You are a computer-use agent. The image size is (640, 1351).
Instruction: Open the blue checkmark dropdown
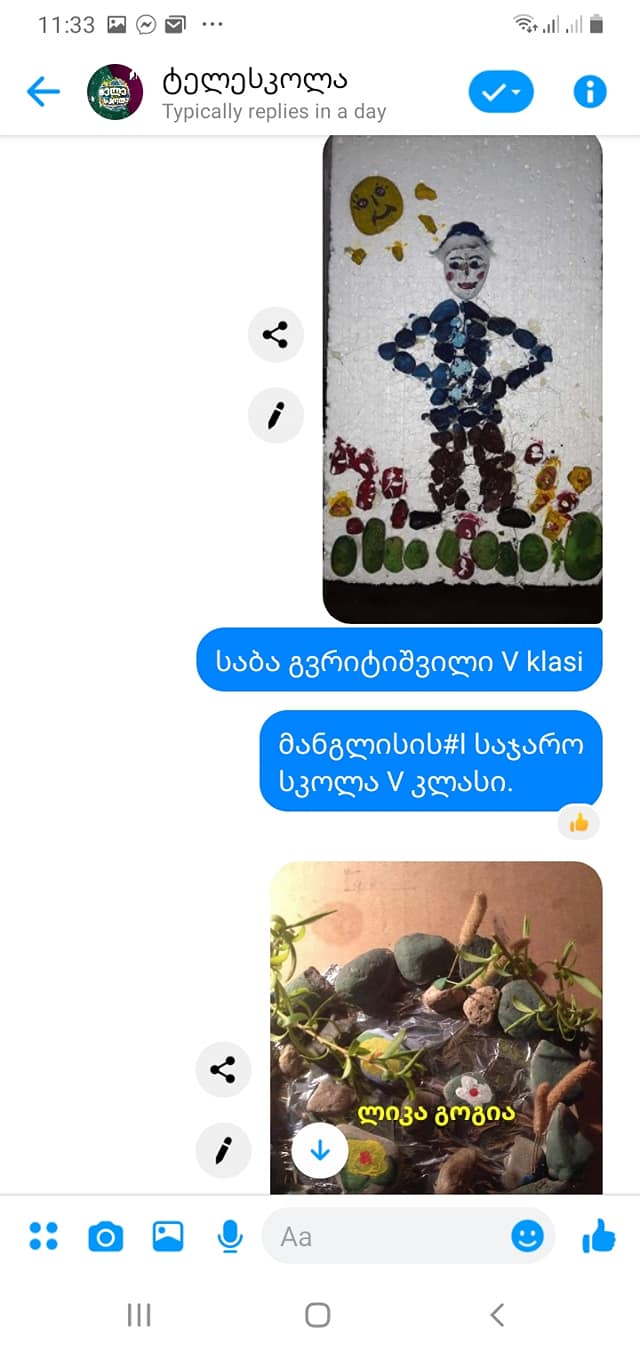point(501,92)
